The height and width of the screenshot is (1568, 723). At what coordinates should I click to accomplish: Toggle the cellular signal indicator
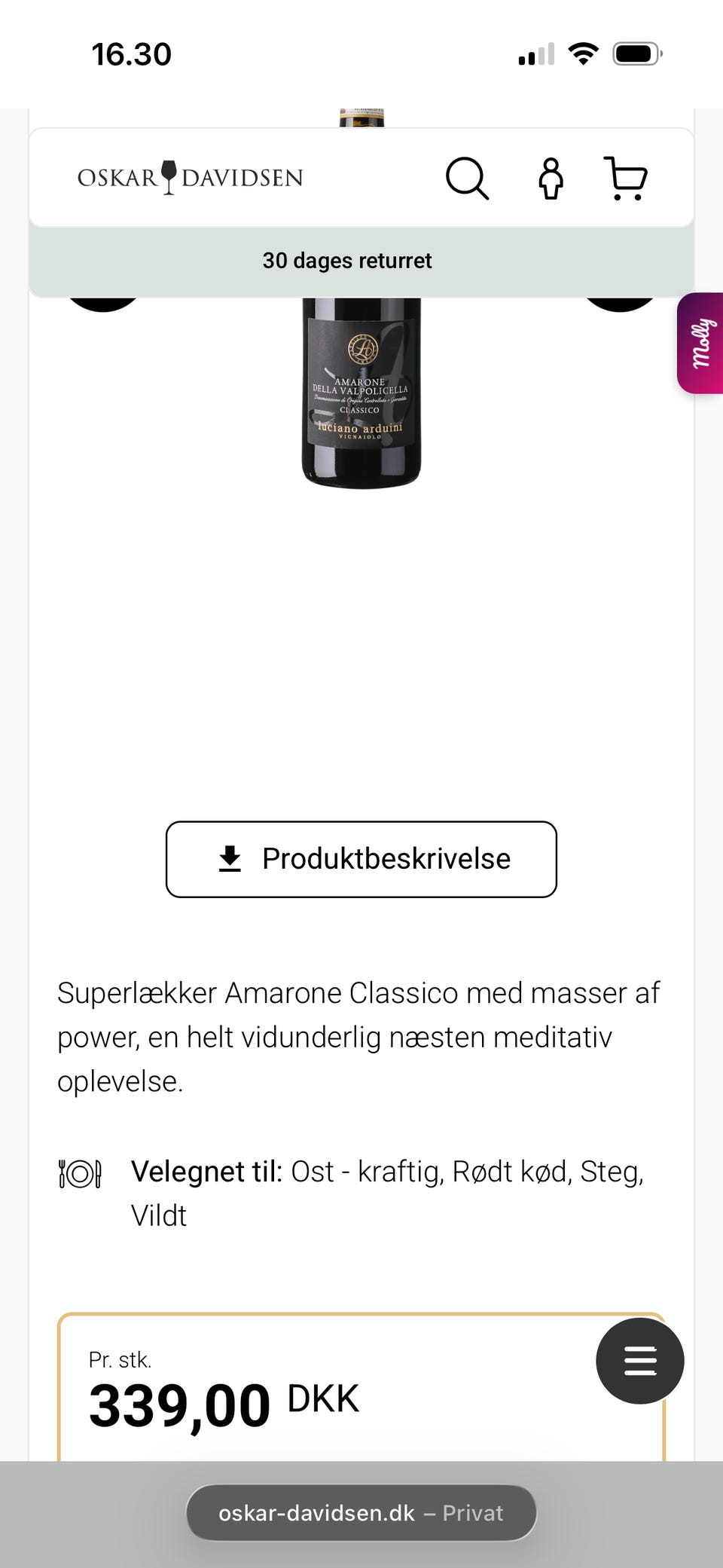pyautogui.click(x=535, y=53)
